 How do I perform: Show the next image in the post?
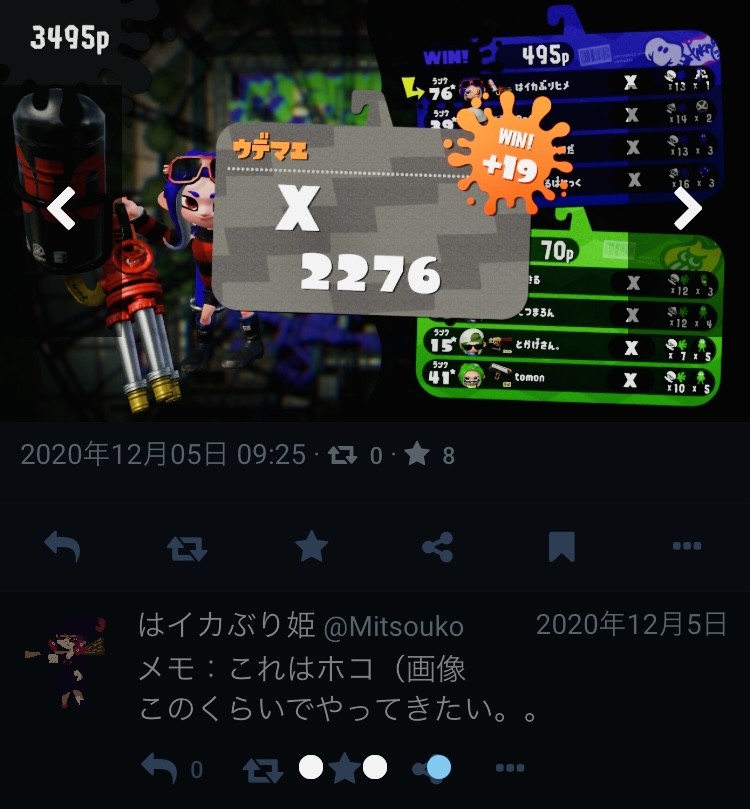click(x=688, y=209)
